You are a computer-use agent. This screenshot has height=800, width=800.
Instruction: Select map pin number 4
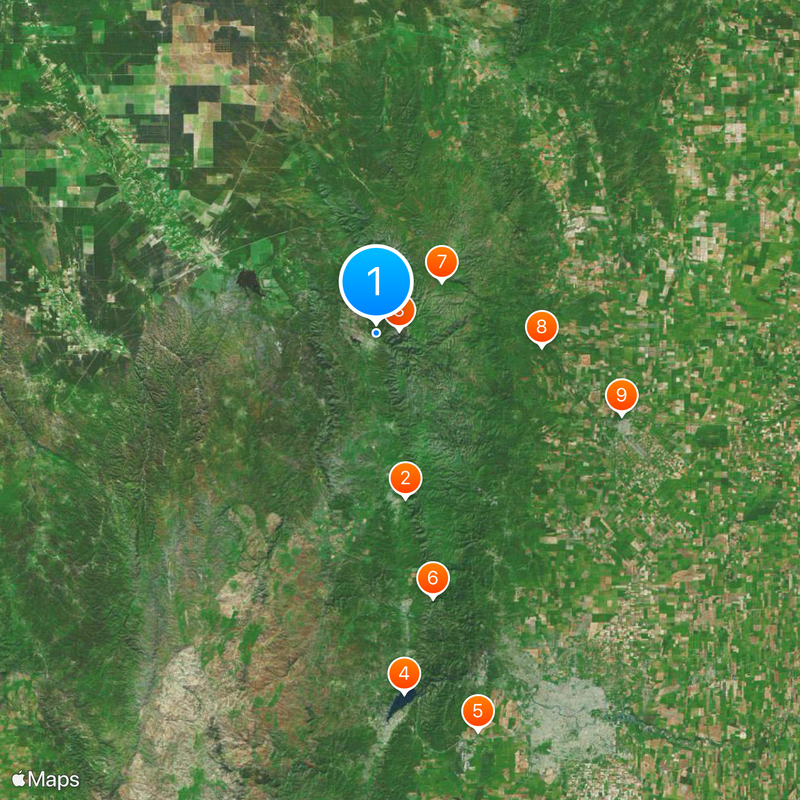404,673
